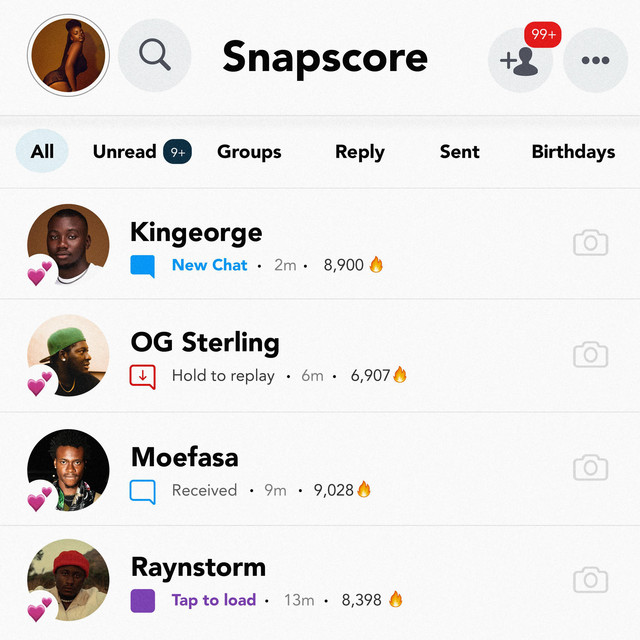This screenshot has width=640, height=640.
Task: Switch to the Birthdays filter
Action: click(573, 152)
